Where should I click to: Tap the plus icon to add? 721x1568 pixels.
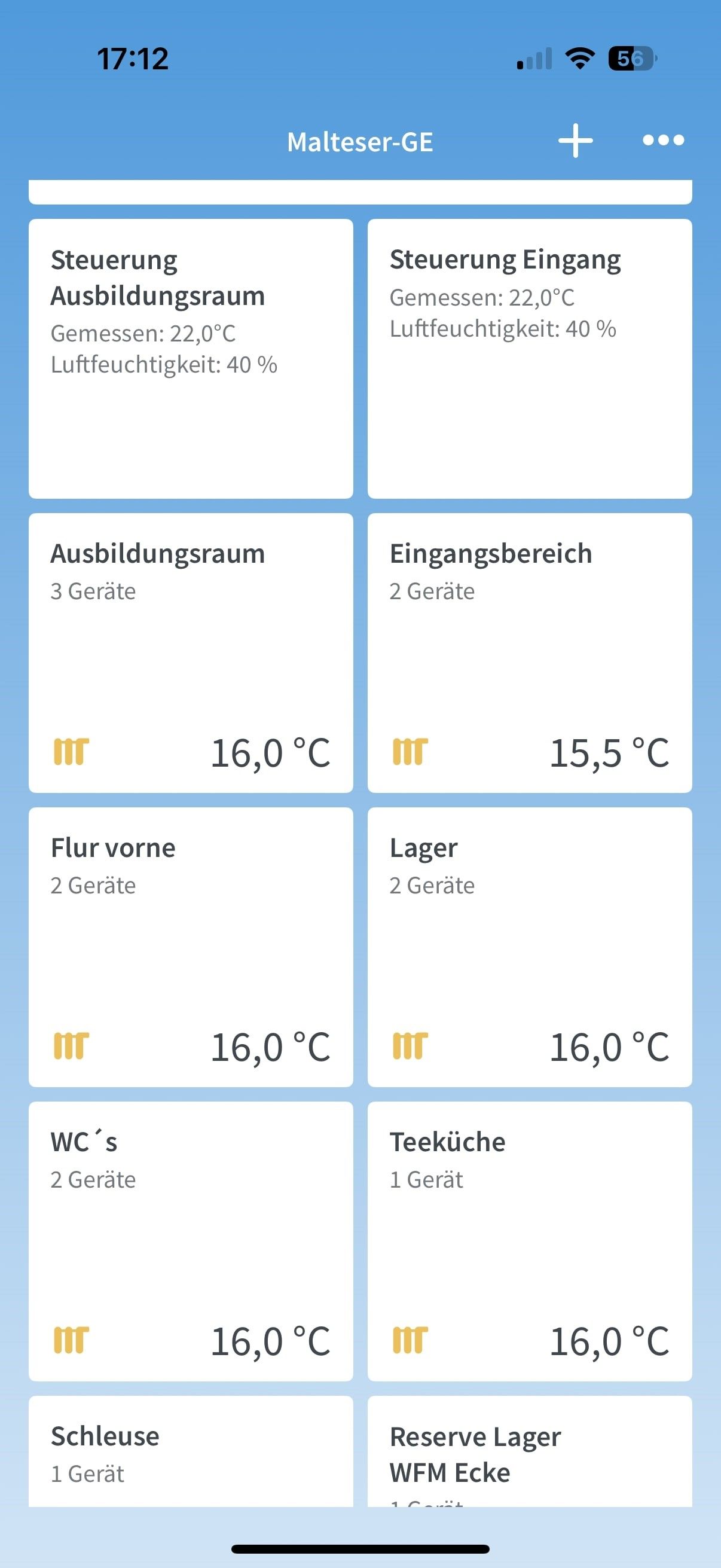[575, 141]
